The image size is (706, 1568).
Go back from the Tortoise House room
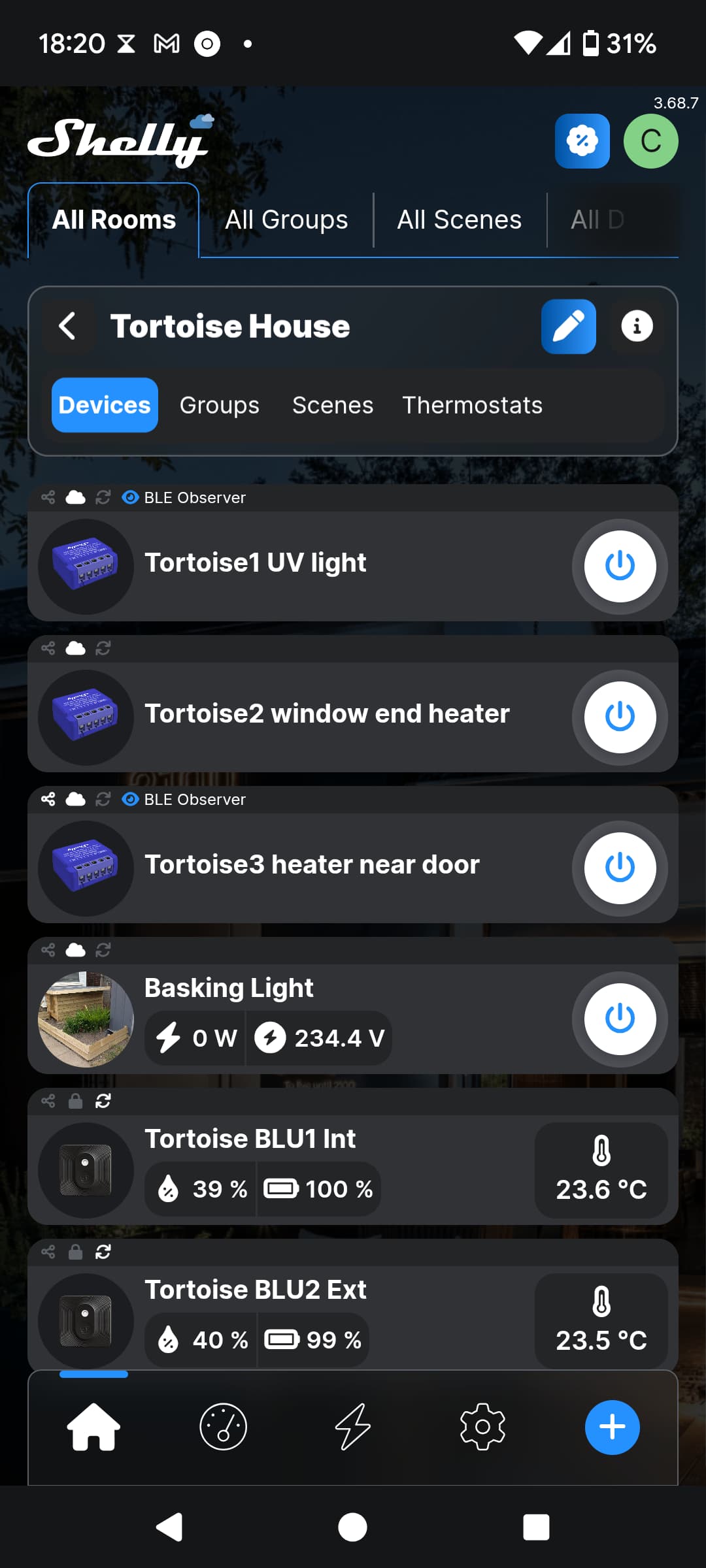pos(67,326)
